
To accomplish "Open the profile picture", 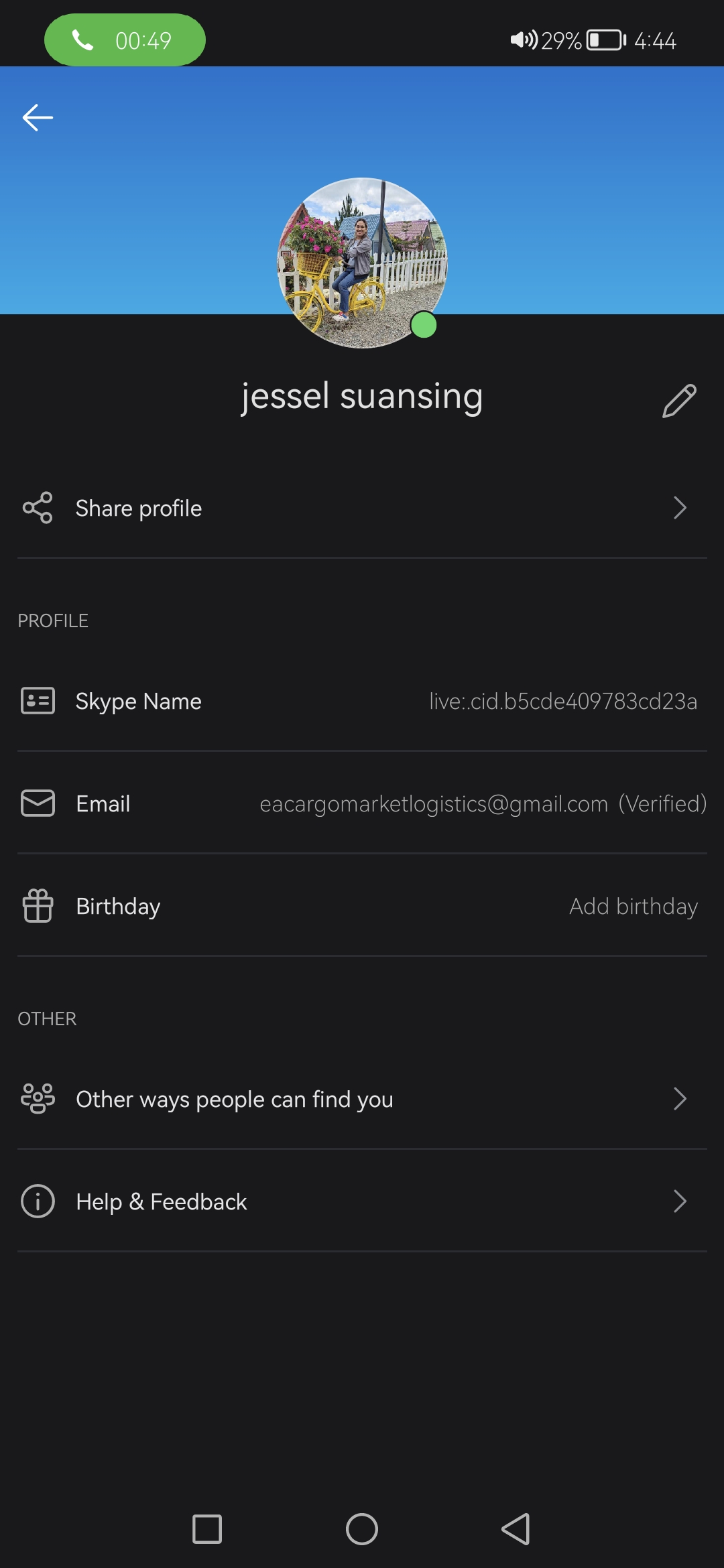I will coord(362,263).
